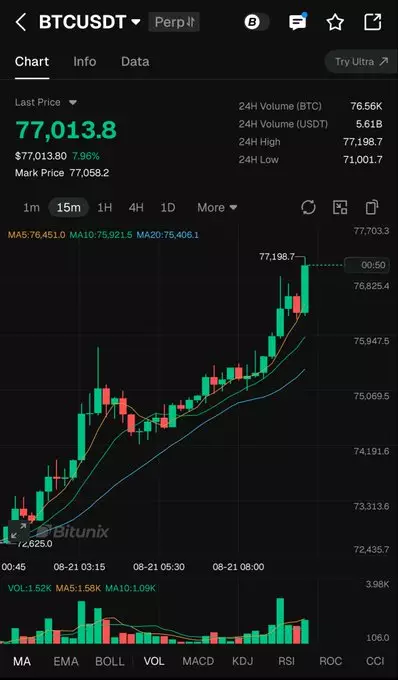Switch sub-chart indicator to MACD
398x680 pixels.
[198, 661]
